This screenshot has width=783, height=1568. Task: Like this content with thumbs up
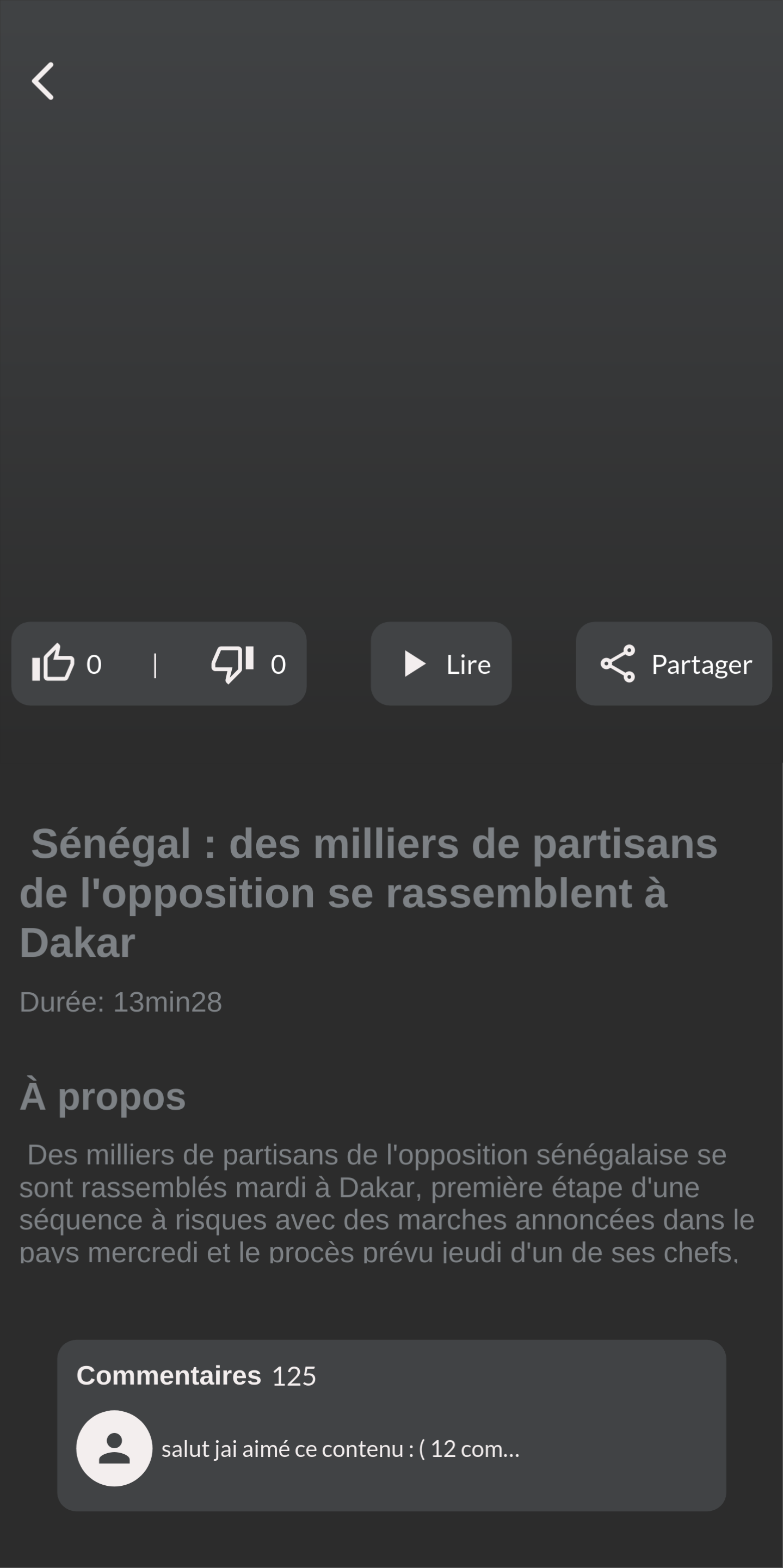coord(53,663)
